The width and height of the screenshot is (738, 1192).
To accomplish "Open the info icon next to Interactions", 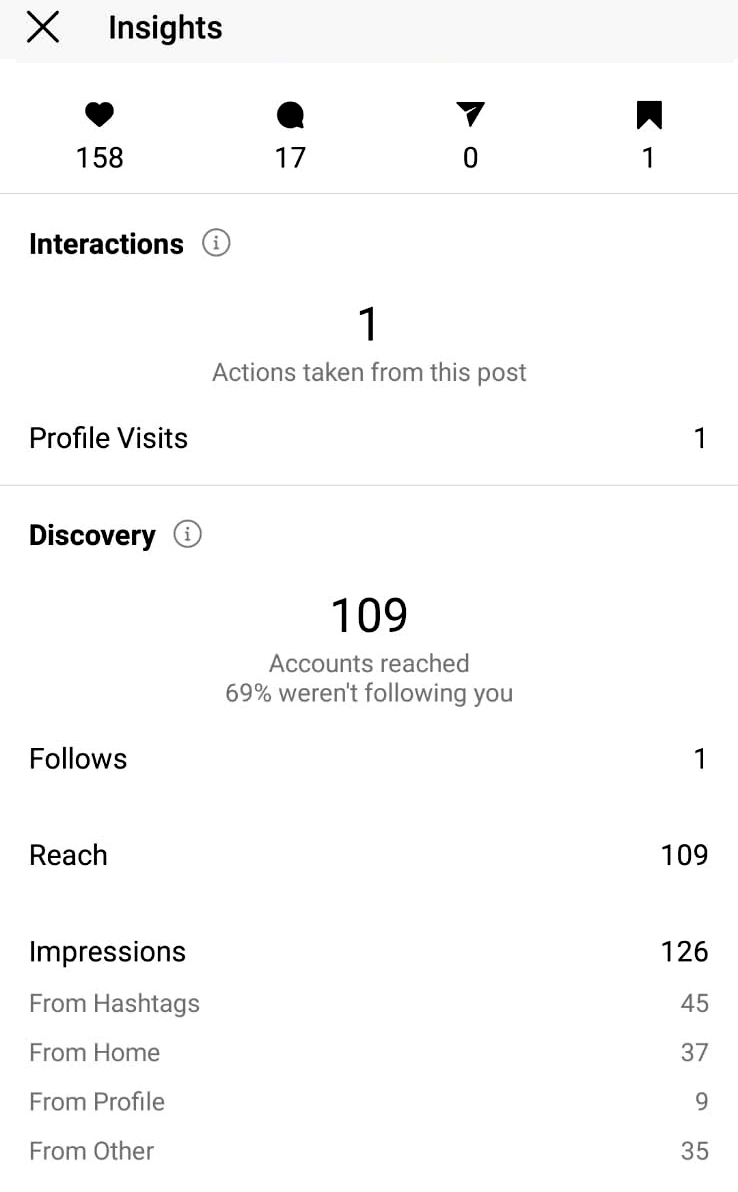I will (x=216, y=243).
